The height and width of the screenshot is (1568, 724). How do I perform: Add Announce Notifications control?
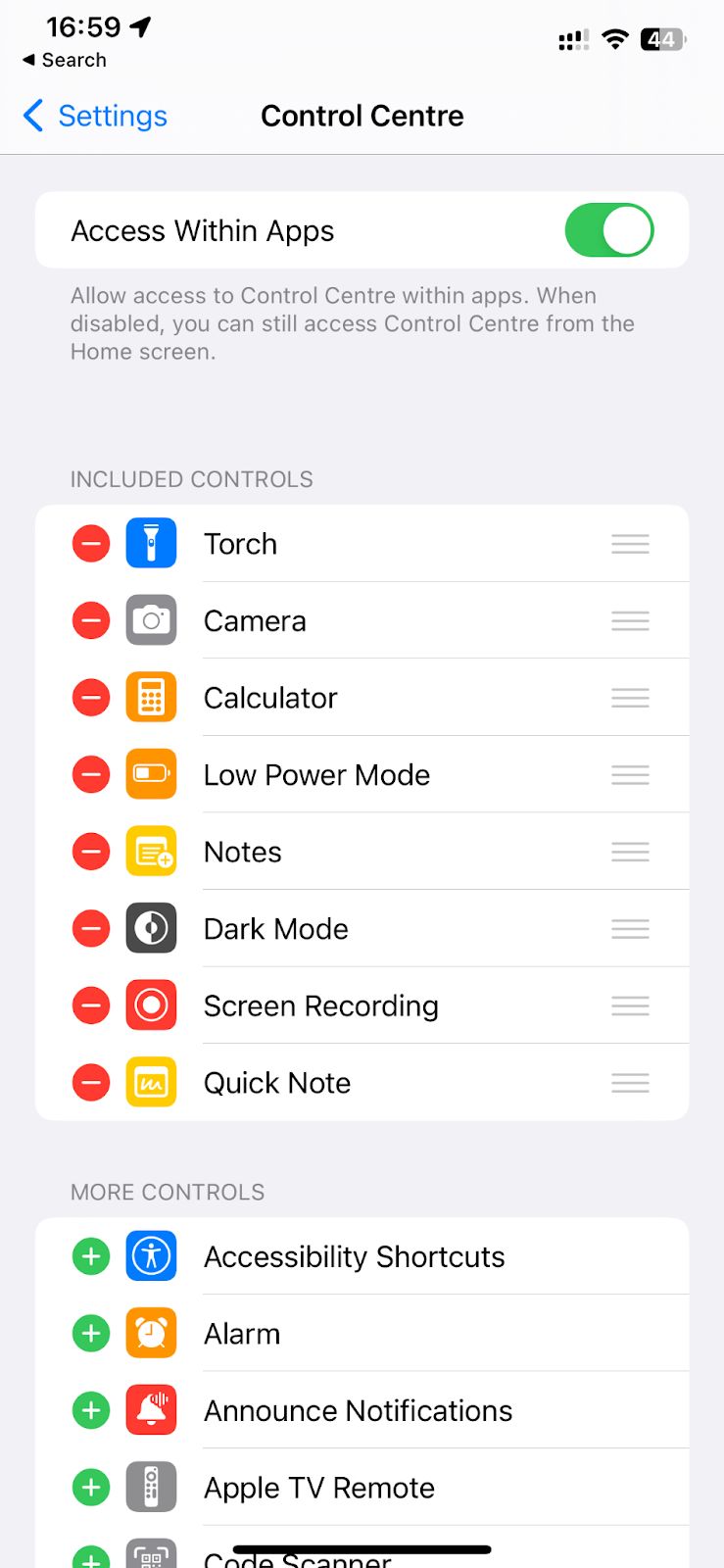point(91,1410)
